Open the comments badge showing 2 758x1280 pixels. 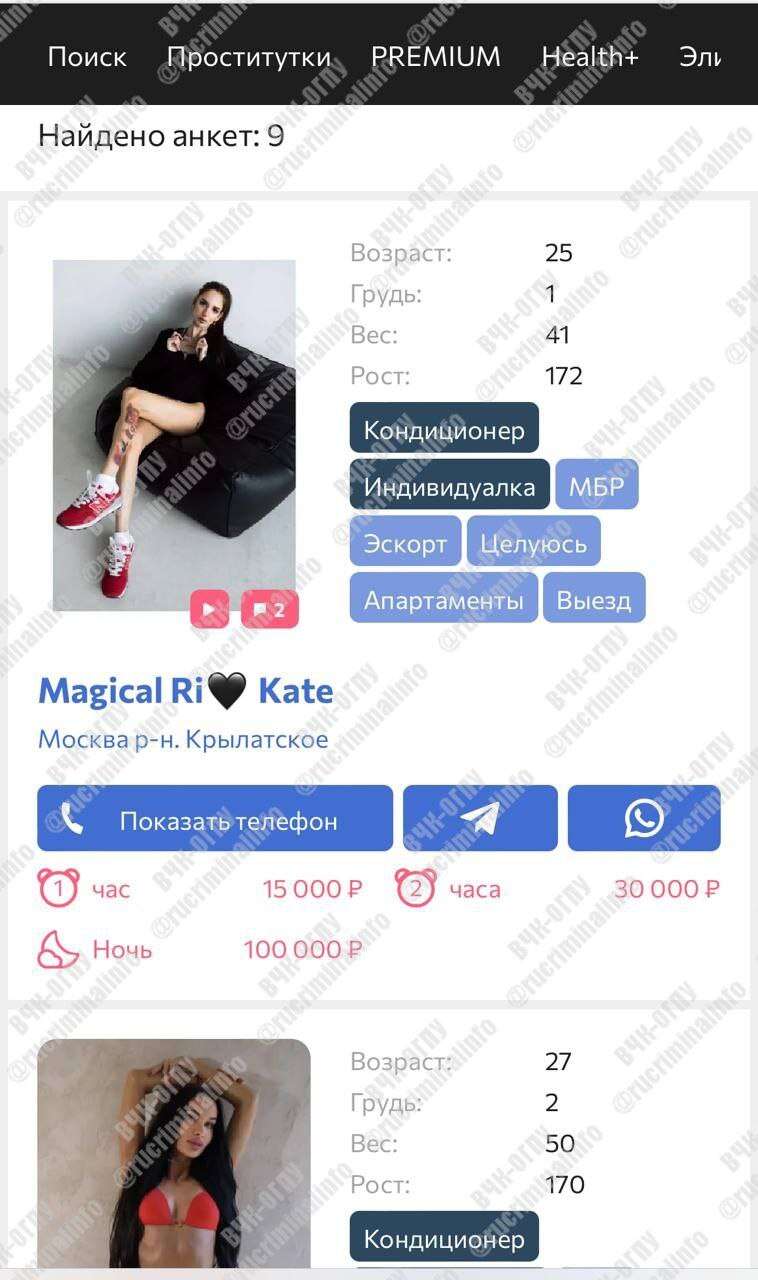pos(269,609)
